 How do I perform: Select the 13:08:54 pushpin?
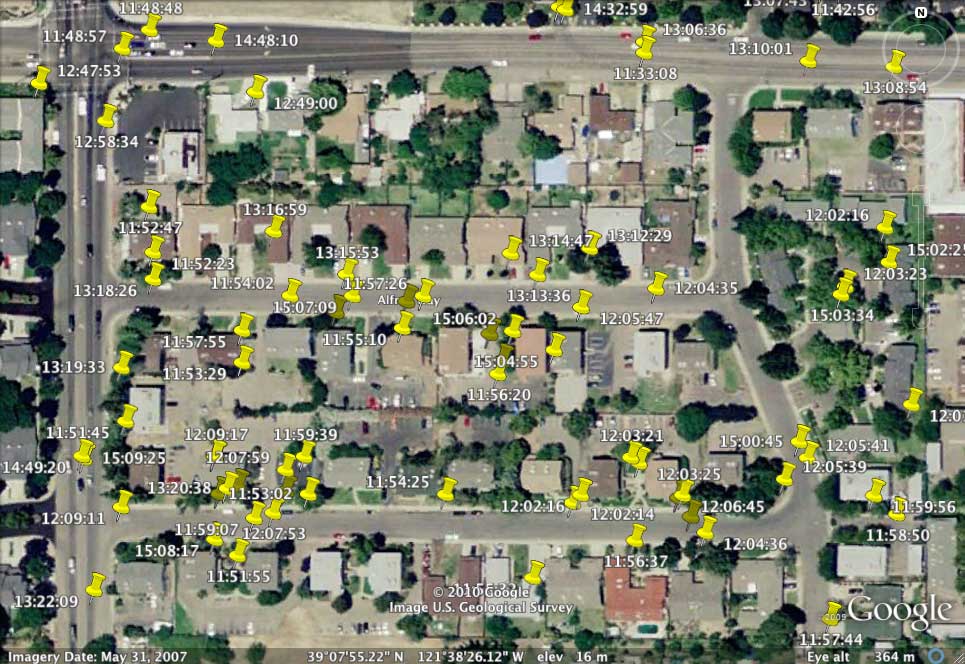895,61
